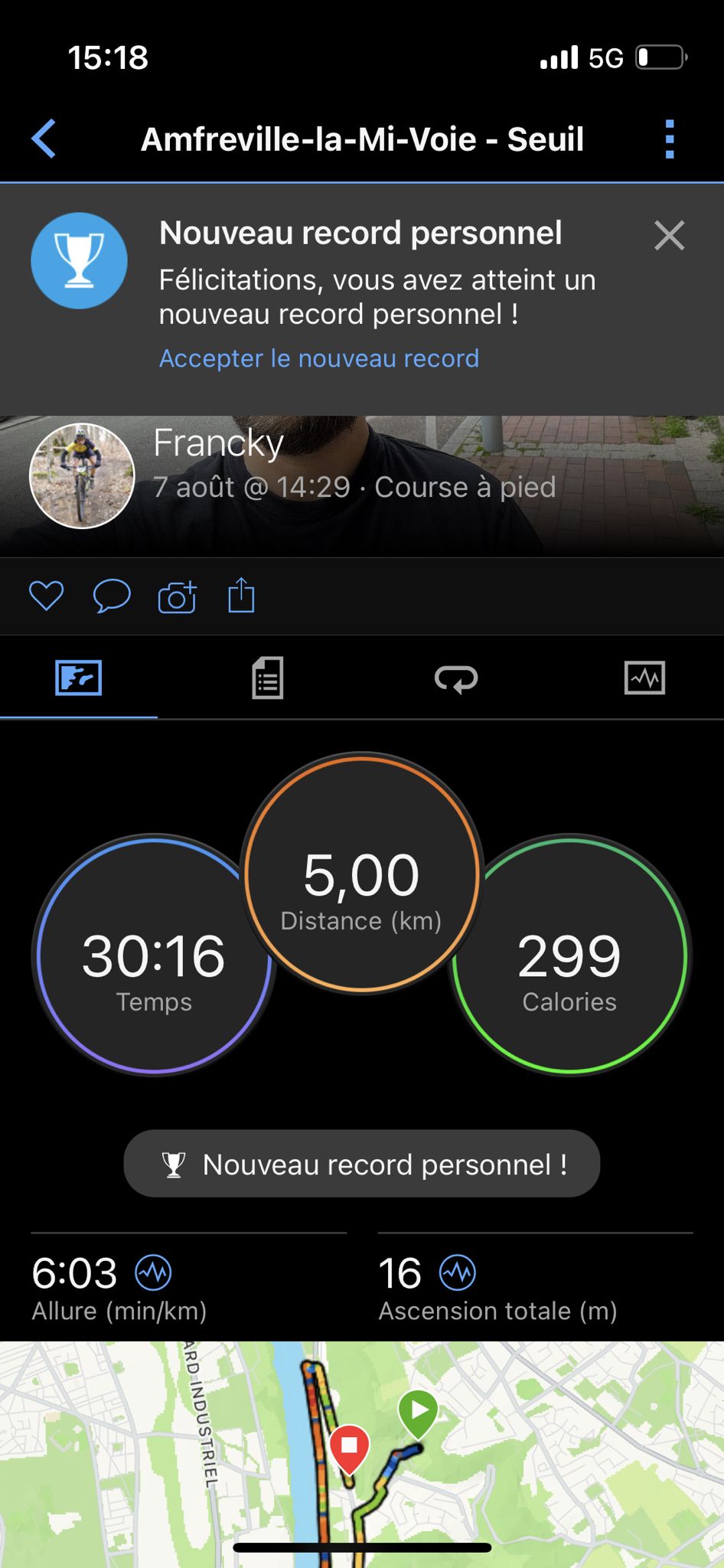Image resolution: width=724 pixels, height=1568 pixels.
Task: Switch to the stats details tab
Action: click(x=268, y=678)
